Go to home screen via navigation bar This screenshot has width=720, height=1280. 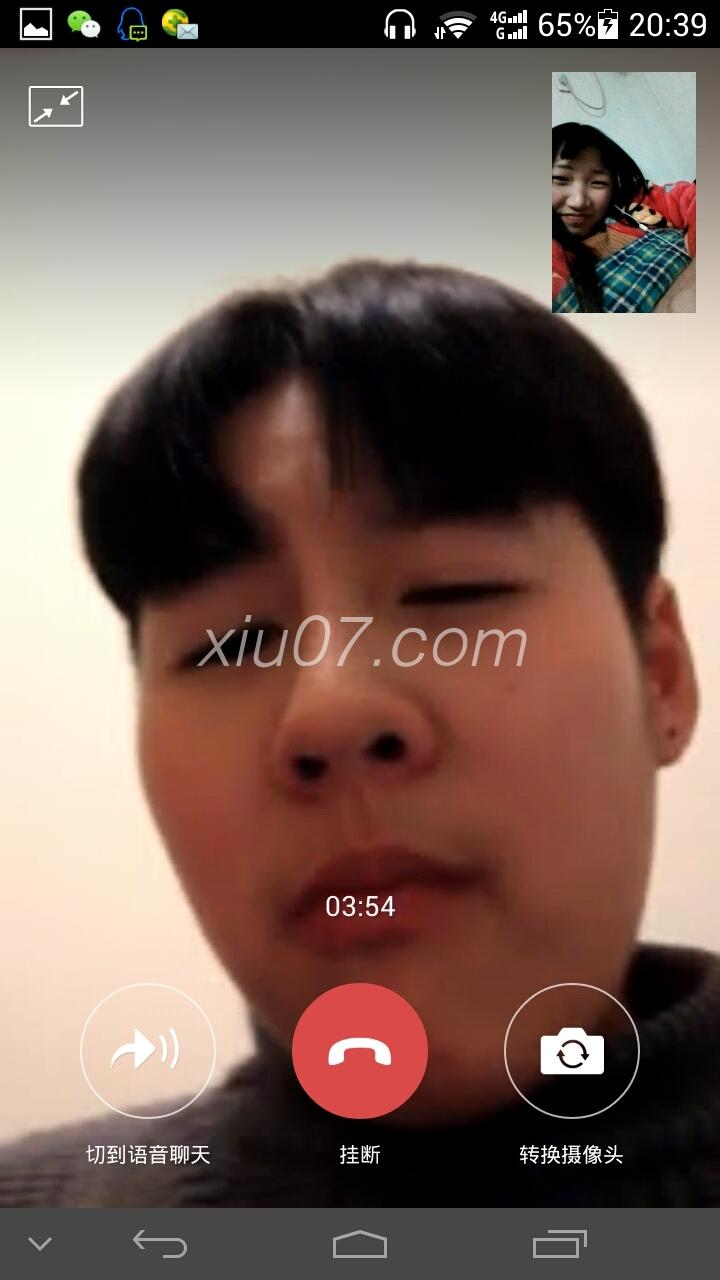coord(360,1244)
